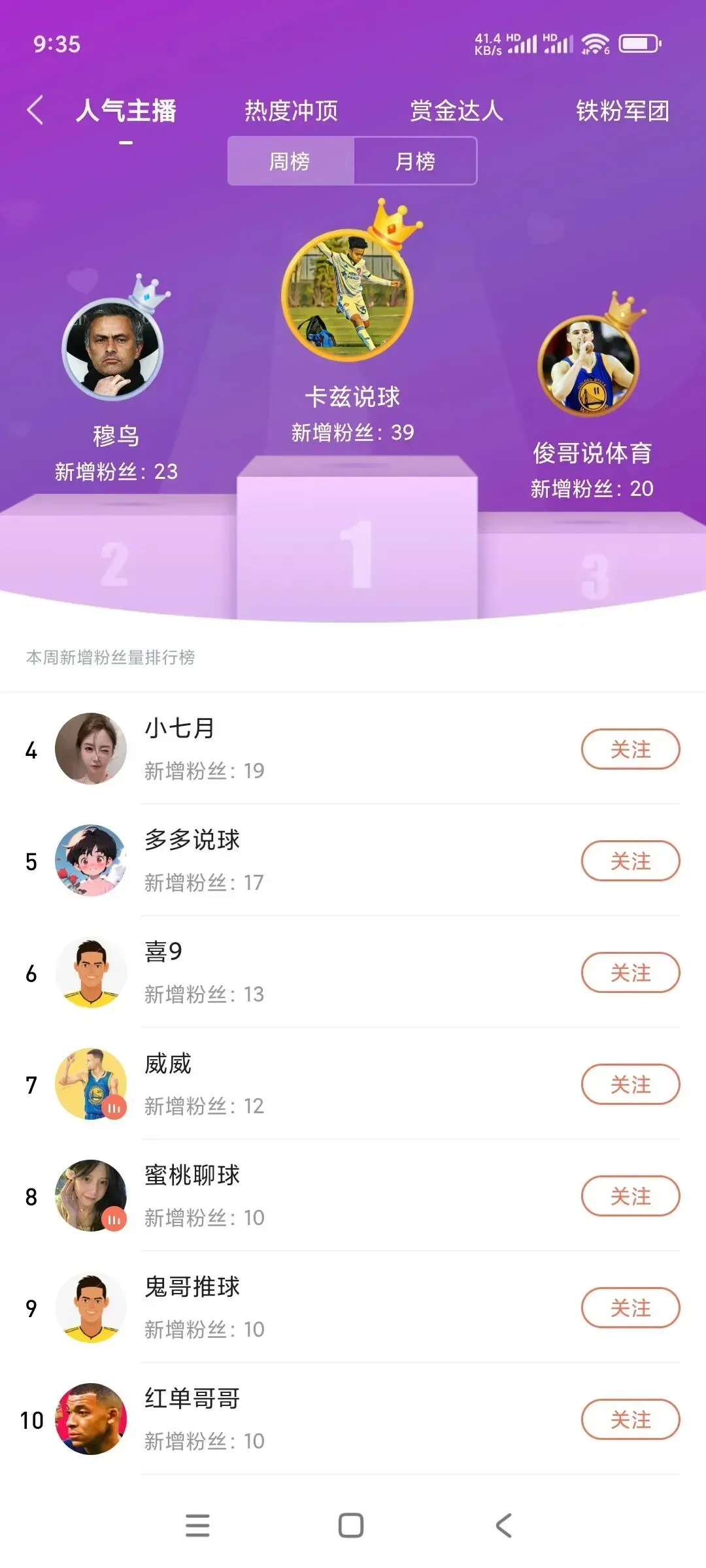The height and width of the screenshot is (1568, 706).
Task: Open 威威's live avatar
Action: tap(91, 1085)
